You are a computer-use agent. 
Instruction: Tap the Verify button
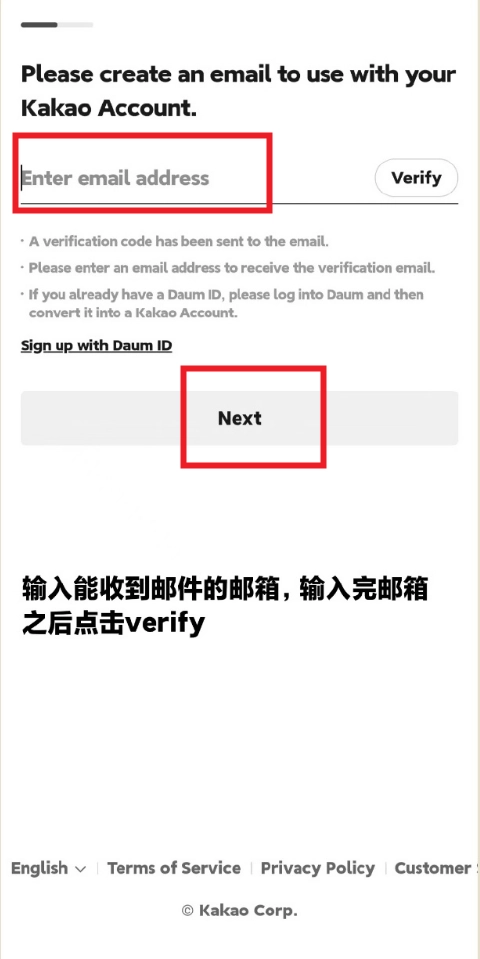pos(416,178)
